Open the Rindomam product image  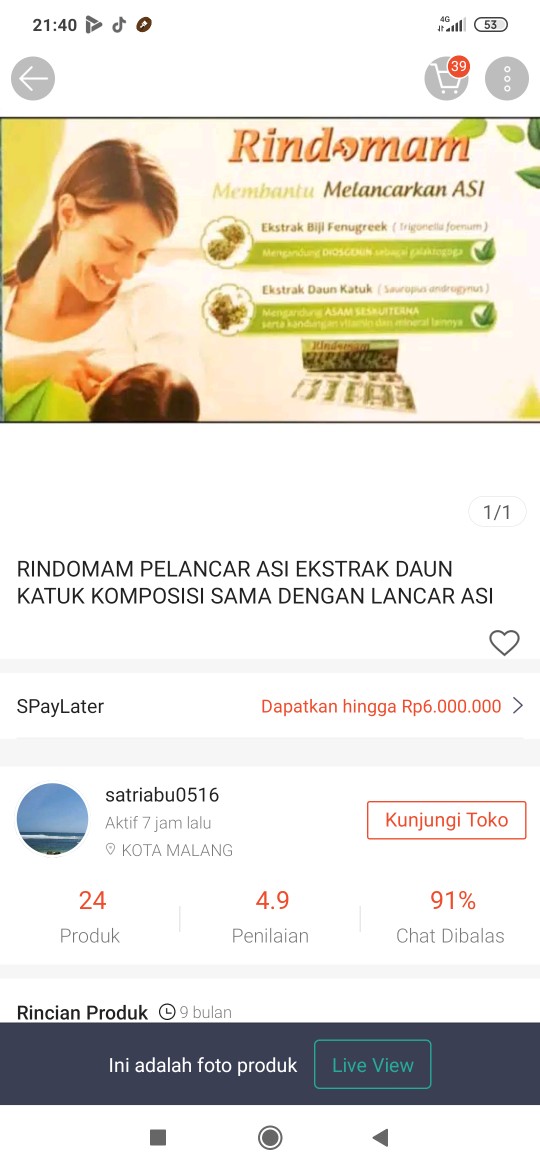pos(270,270)
